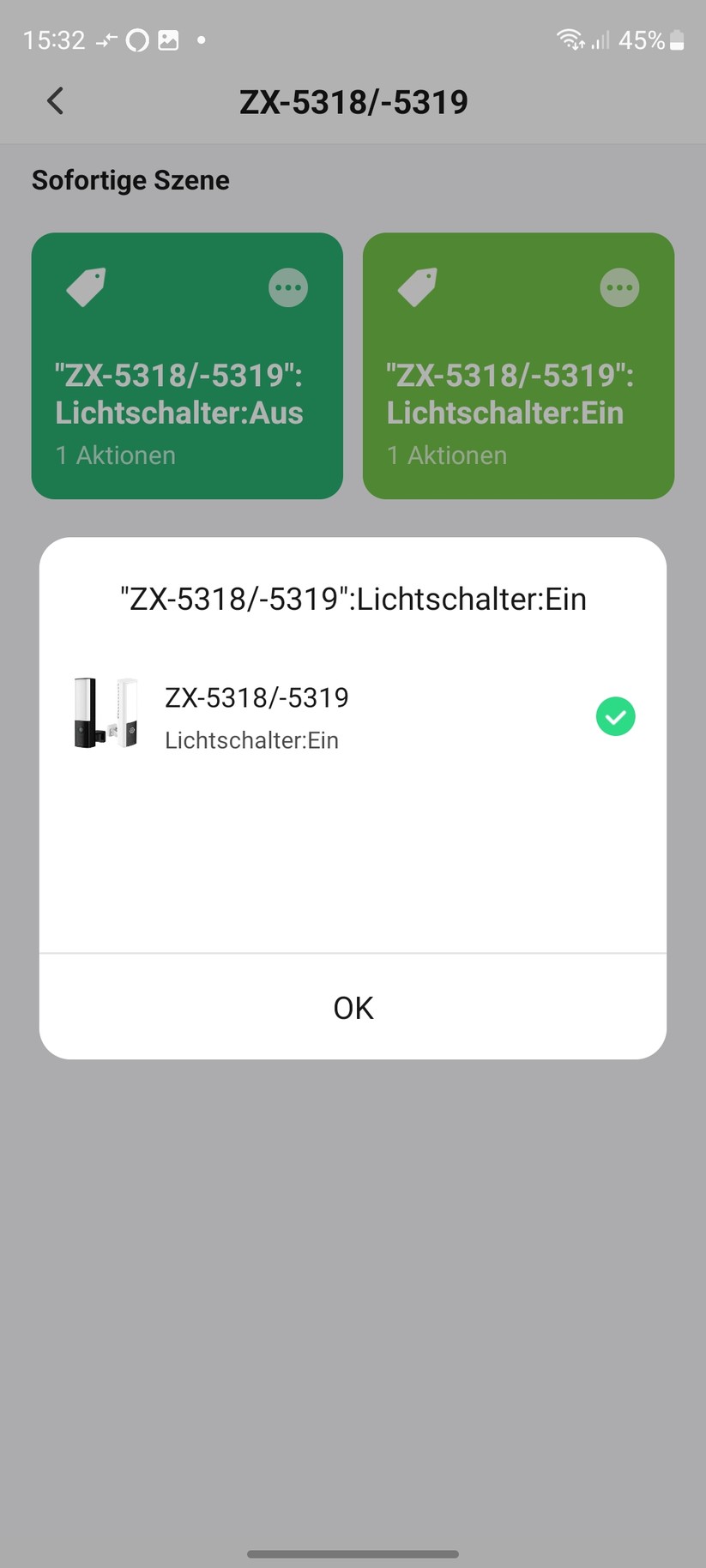Open the three-dot menu on Lichtschalter:Aus card
The width and height of the screenshot is (706, 1568).
287,287
